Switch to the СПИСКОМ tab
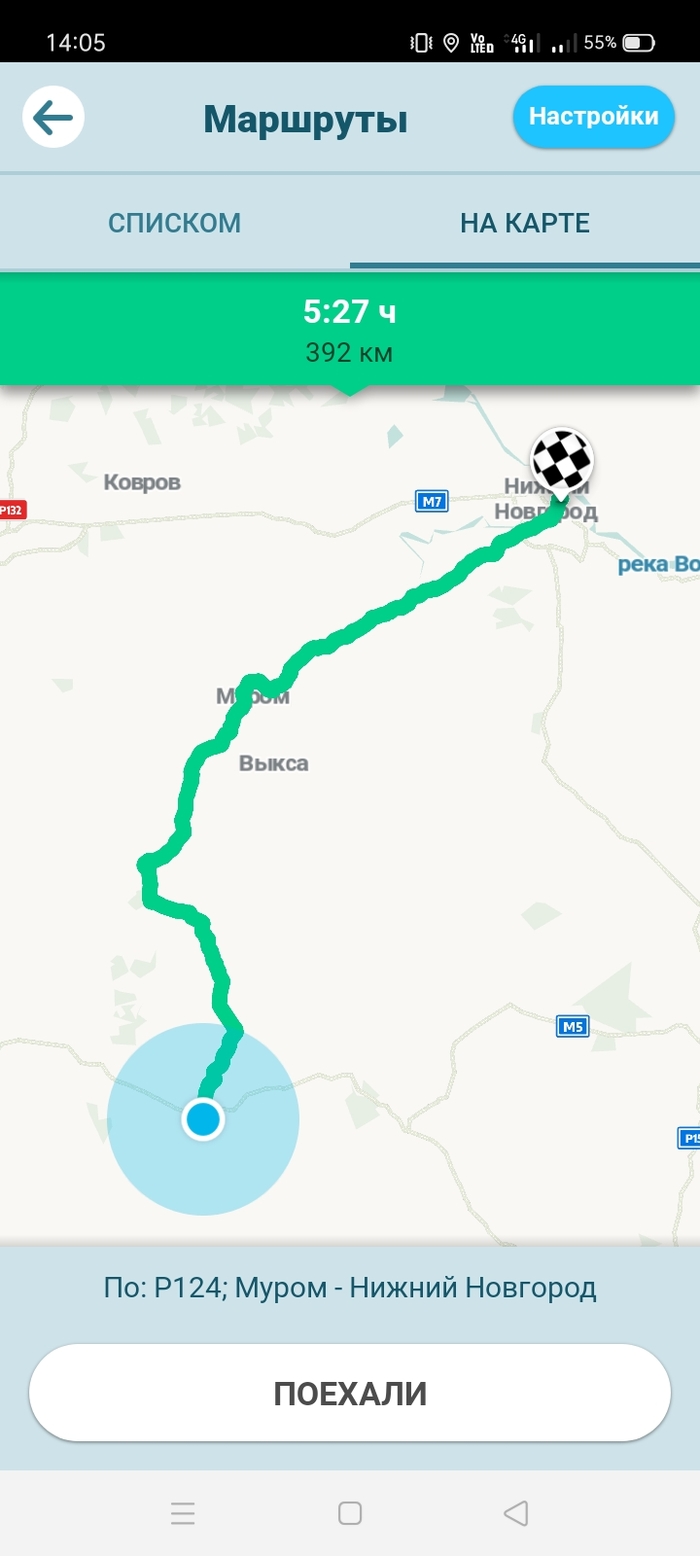Screen dimensions: 700x1556 click(x=175, y=222)
